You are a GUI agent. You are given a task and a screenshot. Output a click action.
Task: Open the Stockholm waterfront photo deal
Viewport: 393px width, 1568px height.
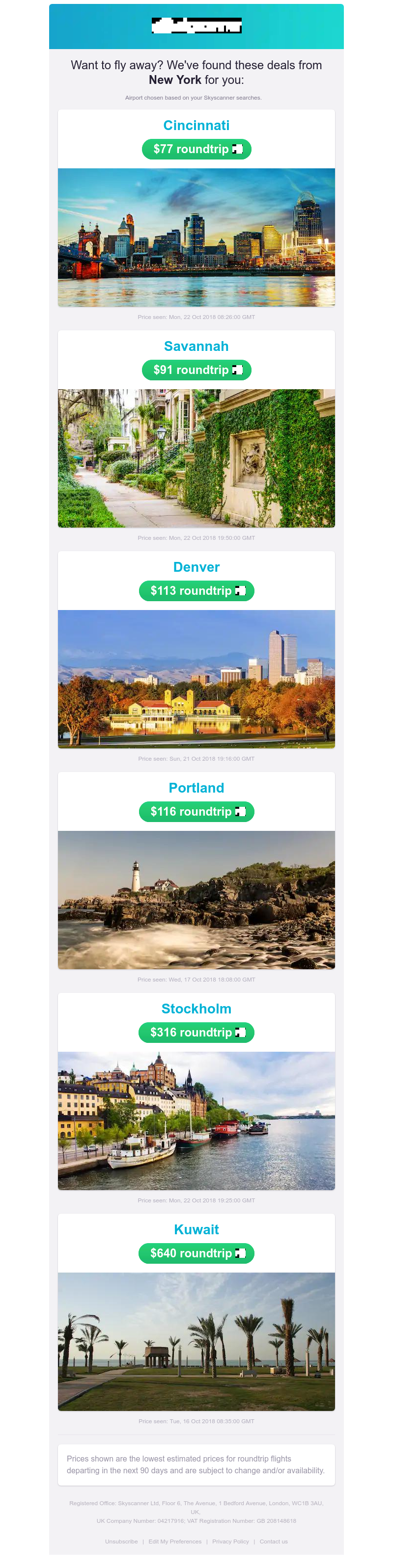coord(196,1121)
